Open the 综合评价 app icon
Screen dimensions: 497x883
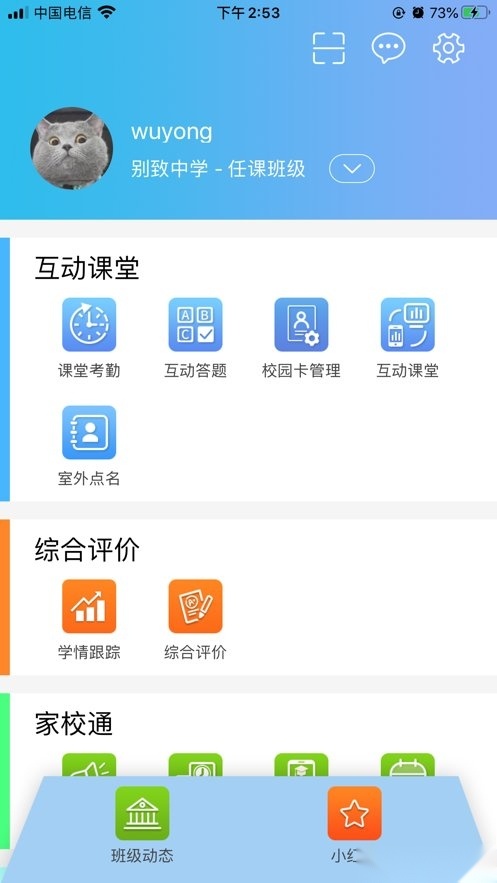(x=195, y=606)
